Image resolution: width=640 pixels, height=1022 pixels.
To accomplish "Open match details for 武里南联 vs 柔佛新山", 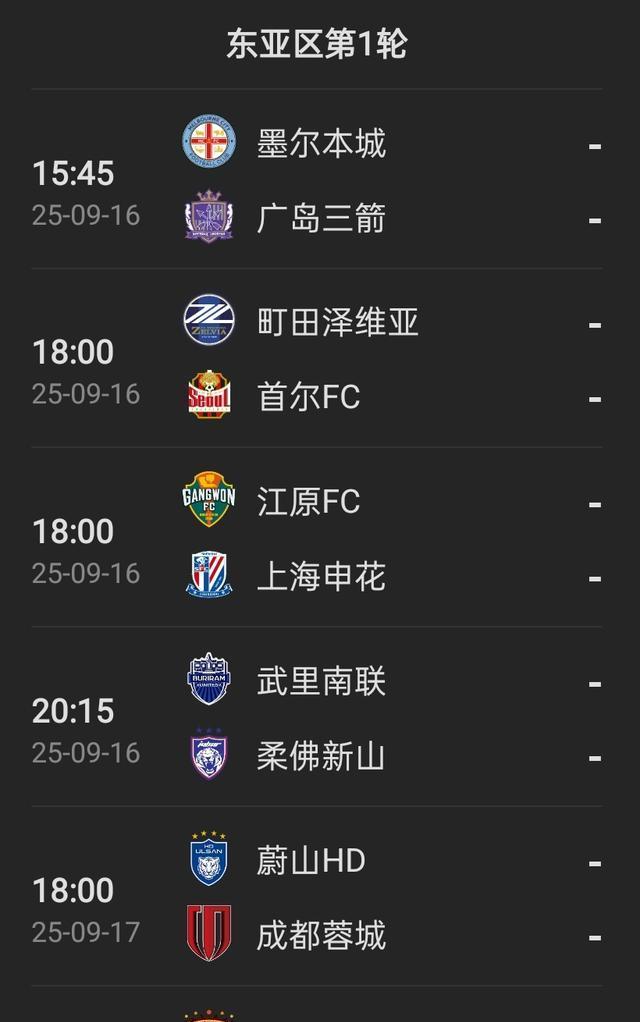I will click(x=320, y=718).
